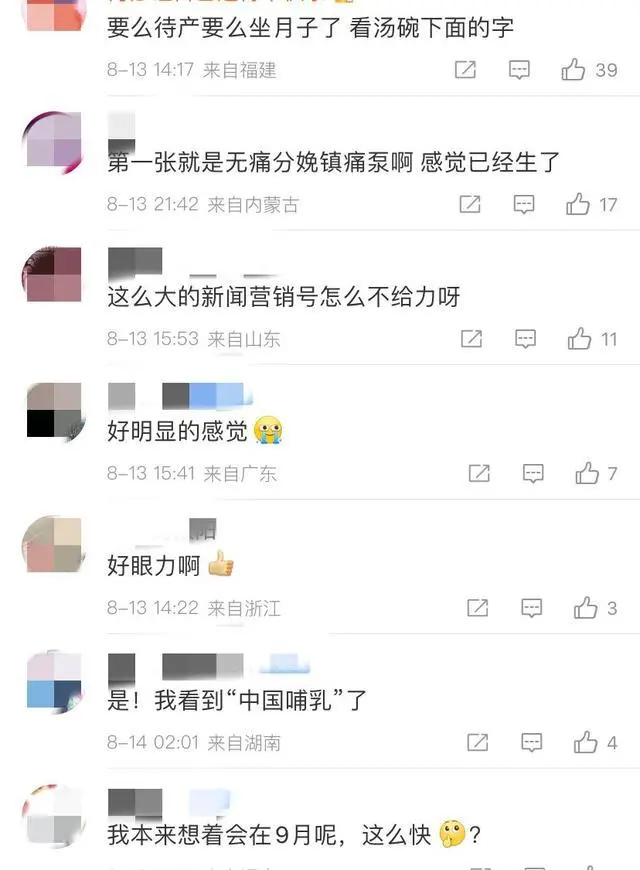Reply to the comment from 广东
Viewport: 640px width, 870px height.
(x=533, y=473)
